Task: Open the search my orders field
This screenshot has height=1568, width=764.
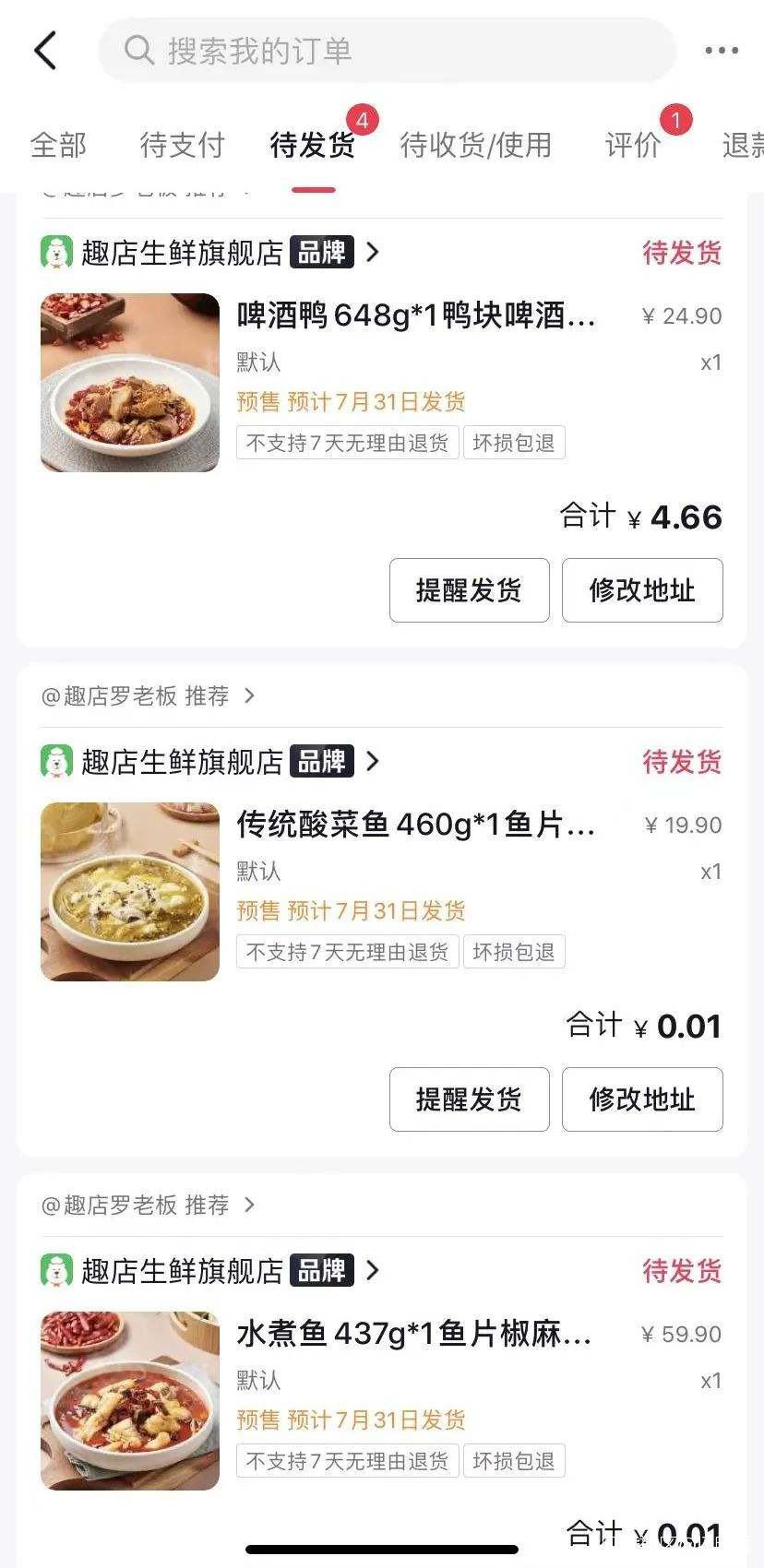Action: (x=388, y=51)
